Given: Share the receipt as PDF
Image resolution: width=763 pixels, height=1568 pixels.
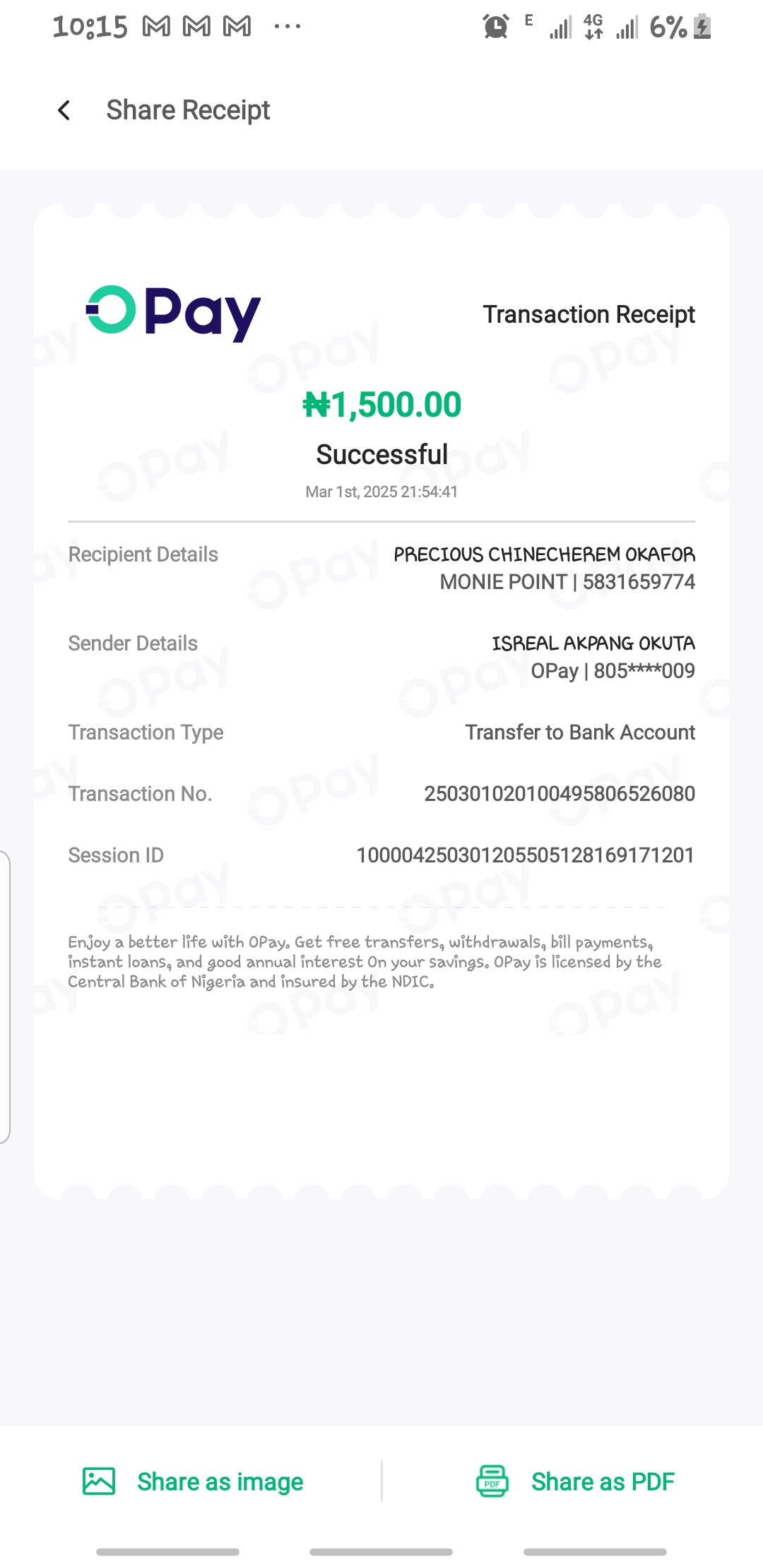Looking at the screenshot, I should coord(575,1481).
